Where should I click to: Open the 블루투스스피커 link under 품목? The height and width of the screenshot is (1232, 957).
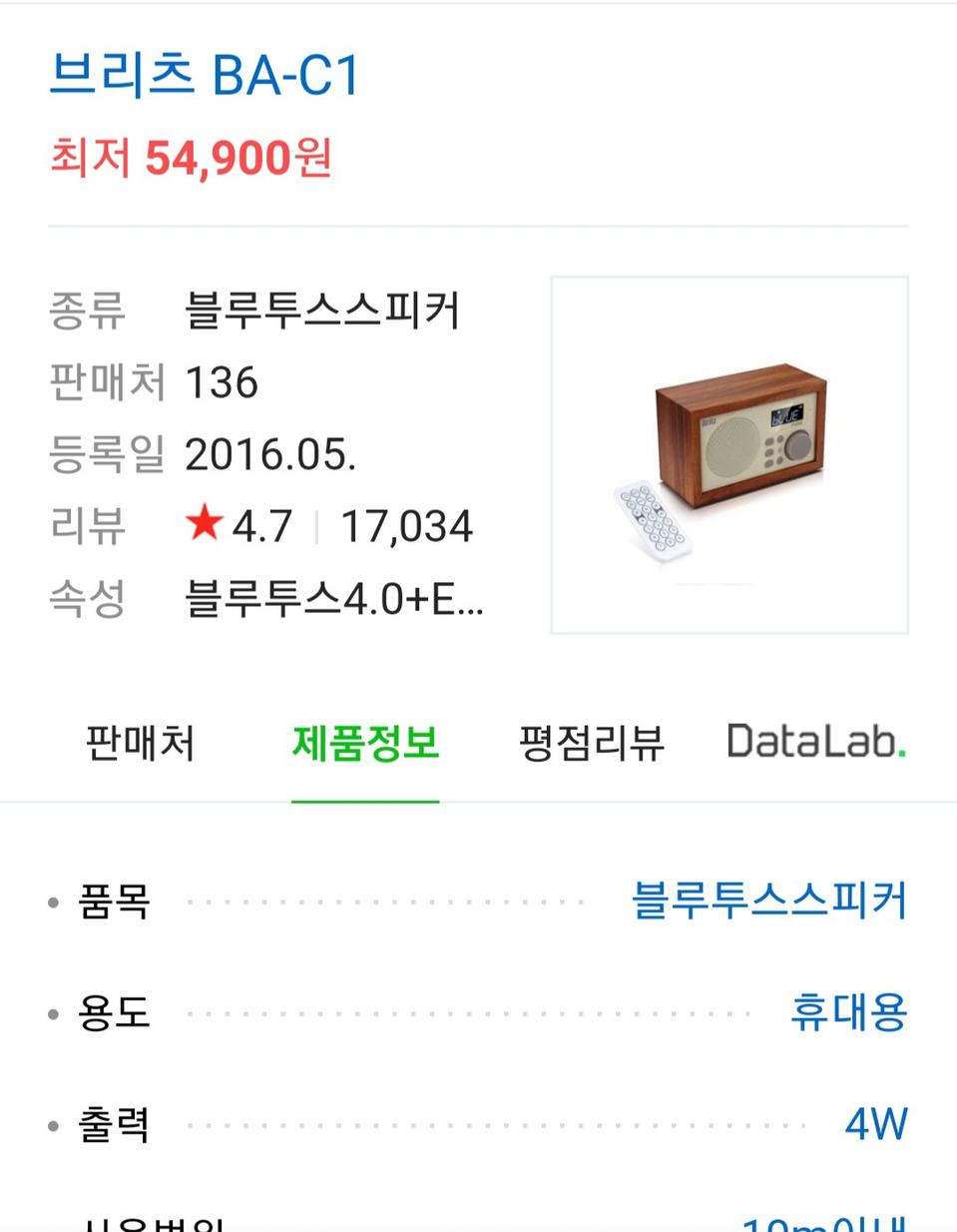tap(771, 898)
